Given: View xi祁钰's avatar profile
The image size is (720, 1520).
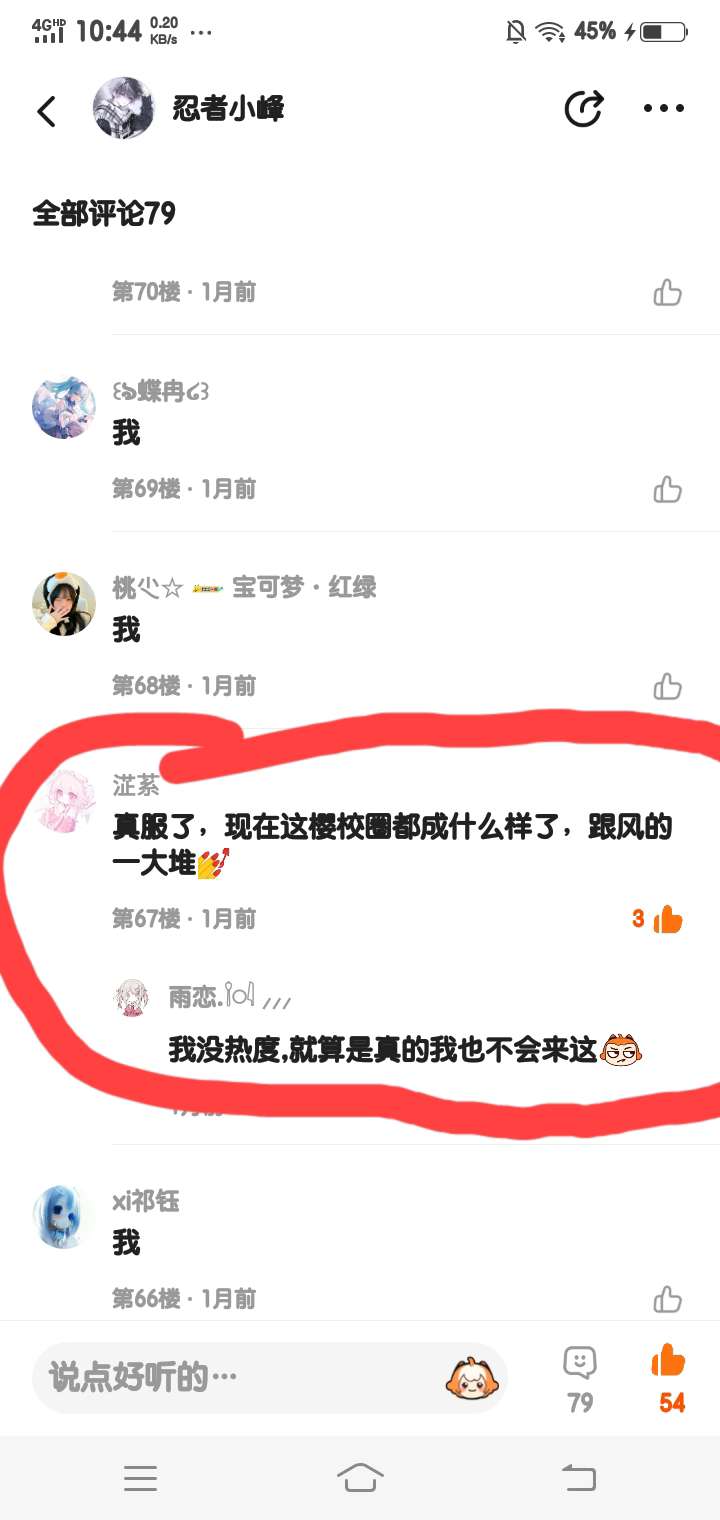Looking at the screenshot, I should pos(64,1217).
